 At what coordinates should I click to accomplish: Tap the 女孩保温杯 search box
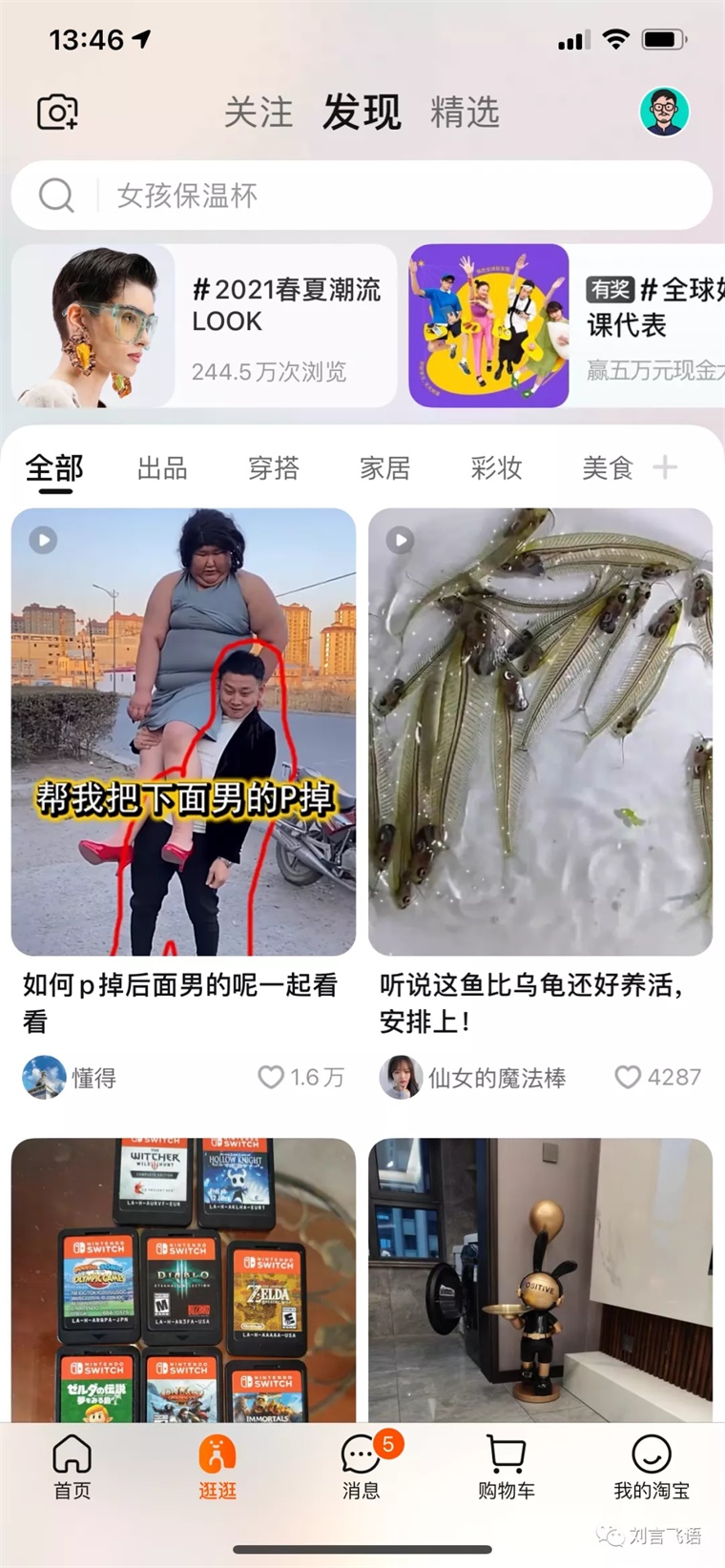pos(362,196)
